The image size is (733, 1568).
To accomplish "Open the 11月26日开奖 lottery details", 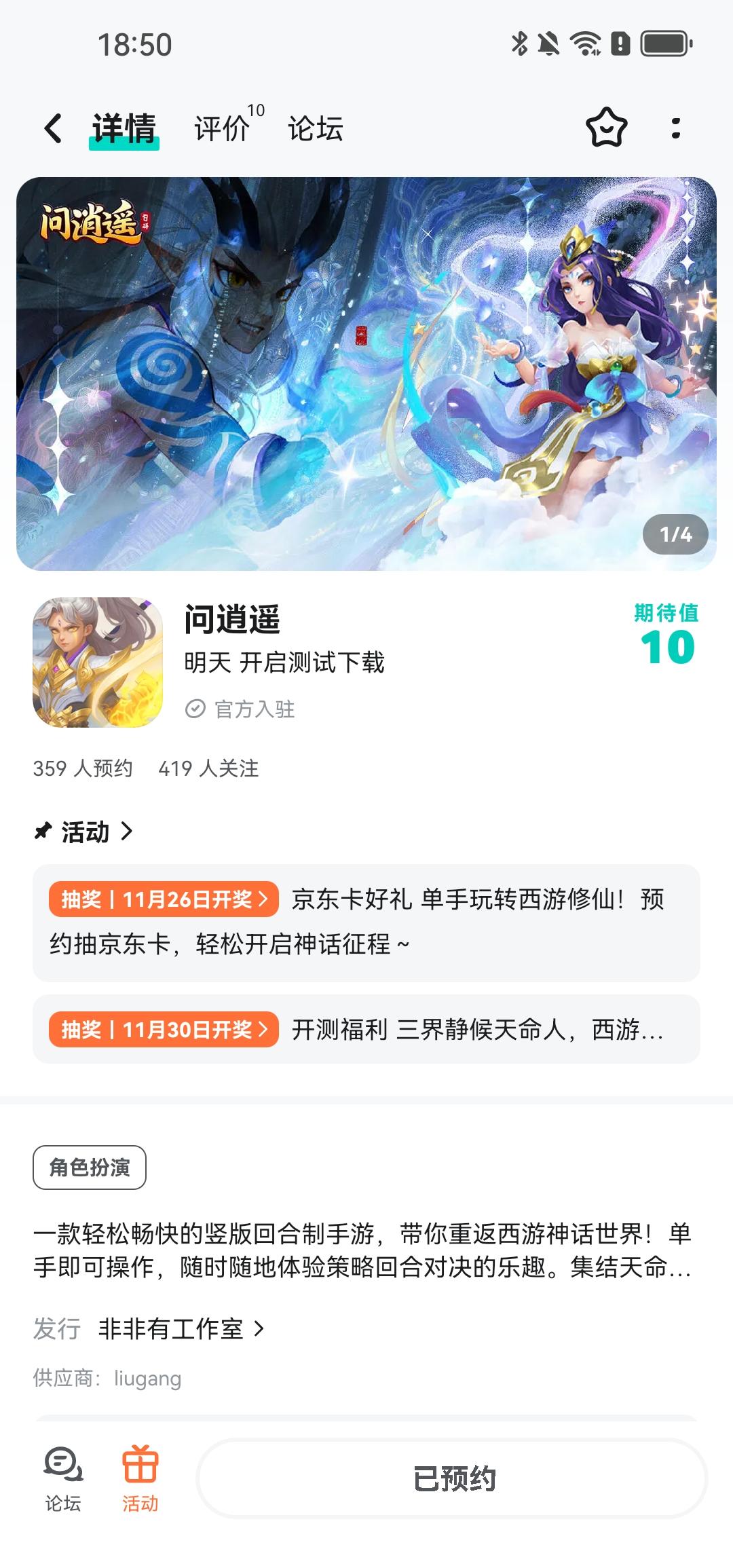I will [165, 899].
